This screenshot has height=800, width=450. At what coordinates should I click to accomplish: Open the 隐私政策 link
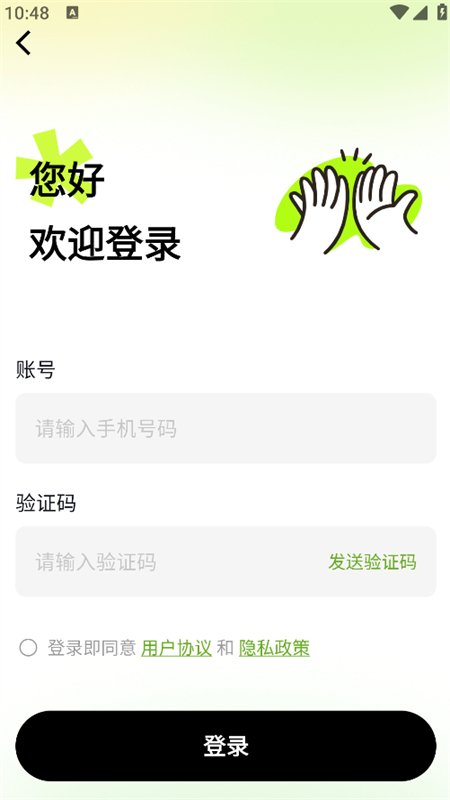[274, 648]
